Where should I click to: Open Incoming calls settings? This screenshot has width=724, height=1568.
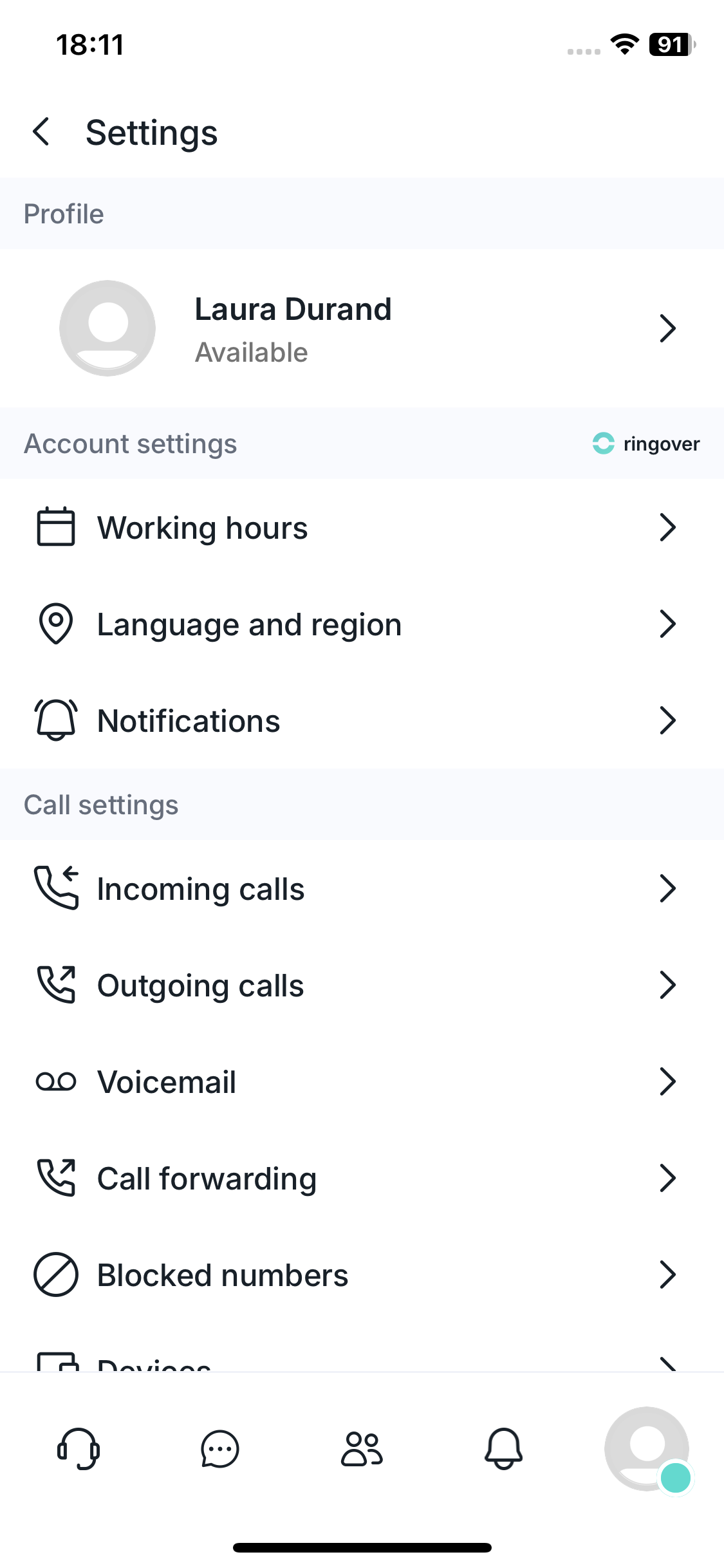[x=360, y=889]
